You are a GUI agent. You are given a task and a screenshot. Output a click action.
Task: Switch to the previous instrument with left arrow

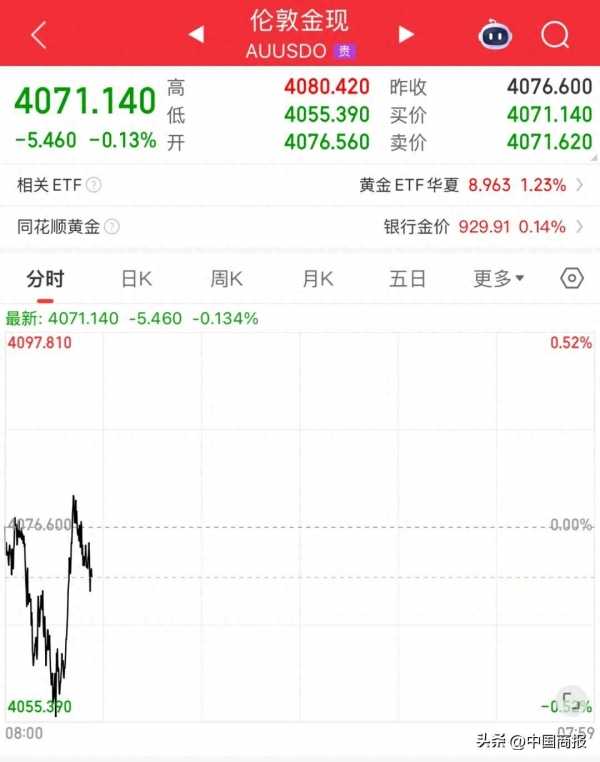[196, 35]
